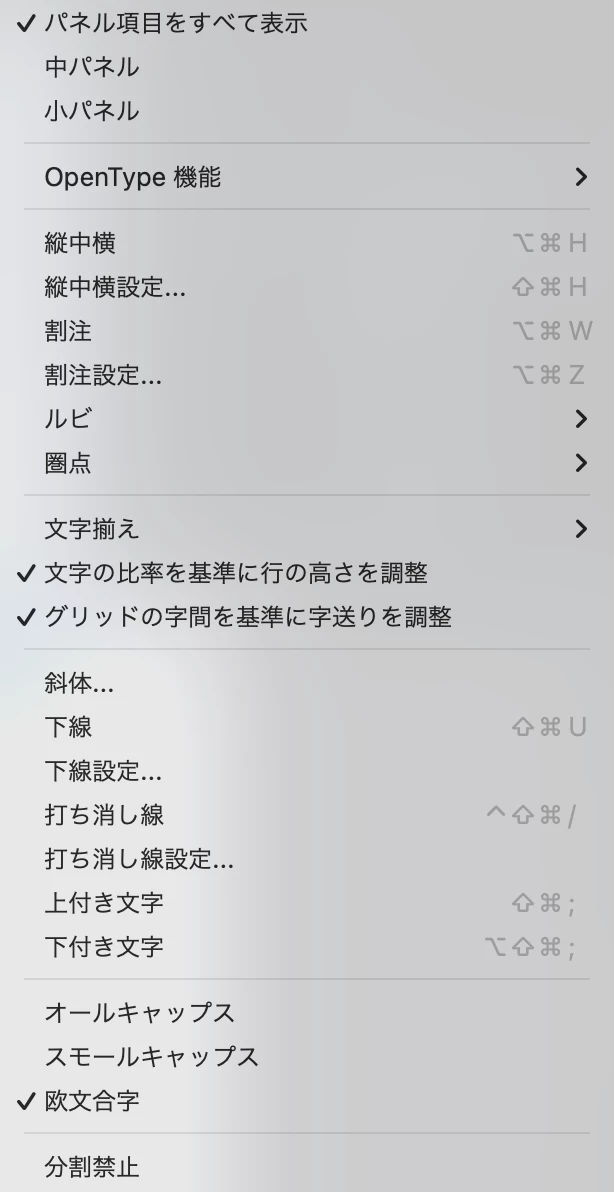Image resolution: width=614 pixels, height=1192 pixels.
Task: Apply 縦中横 to text
Action: (x=80, y=243)
